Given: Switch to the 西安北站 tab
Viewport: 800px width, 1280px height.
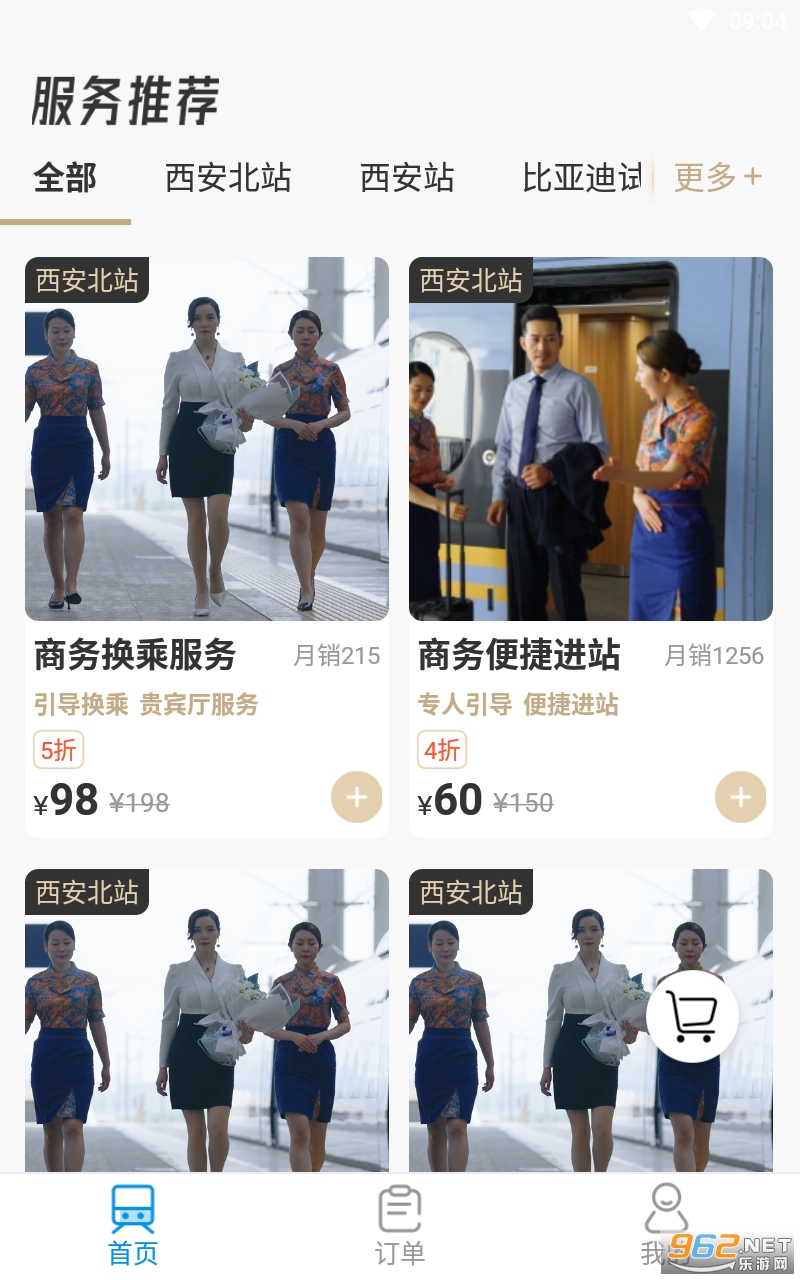Looking at the screenshot, I should point(228,179).
